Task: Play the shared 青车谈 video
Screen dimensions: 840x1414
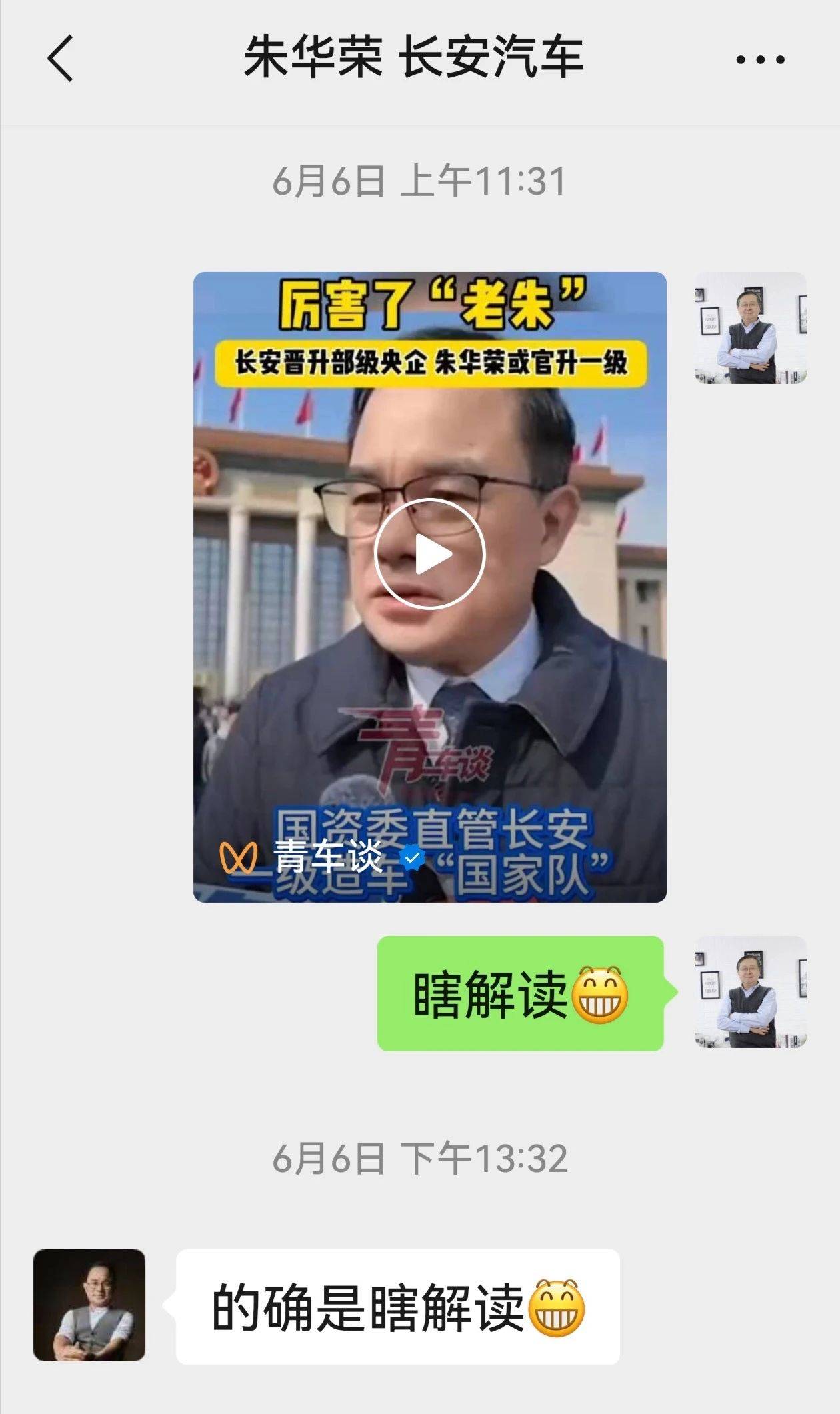Action: 430,554
